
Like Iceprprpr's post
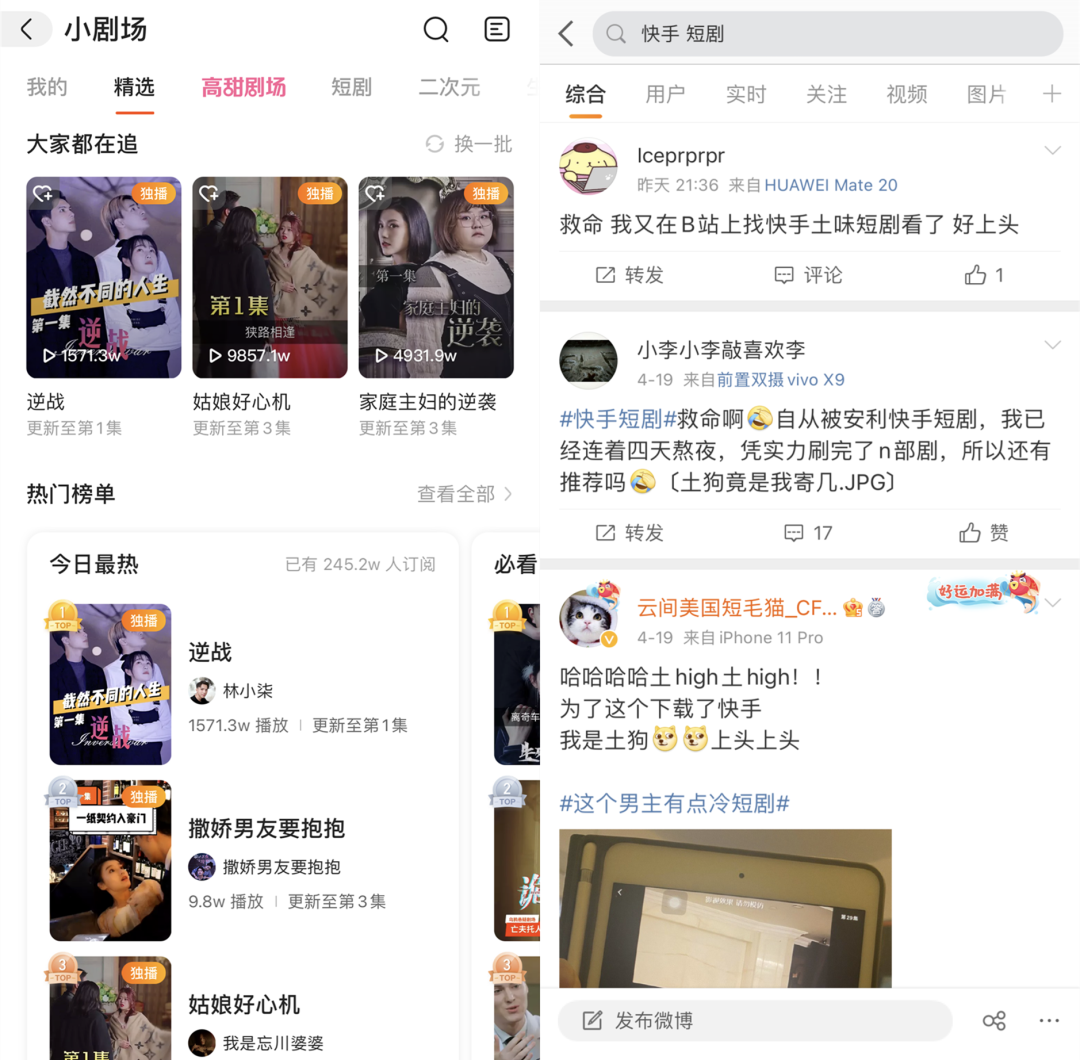click(984, 275)
